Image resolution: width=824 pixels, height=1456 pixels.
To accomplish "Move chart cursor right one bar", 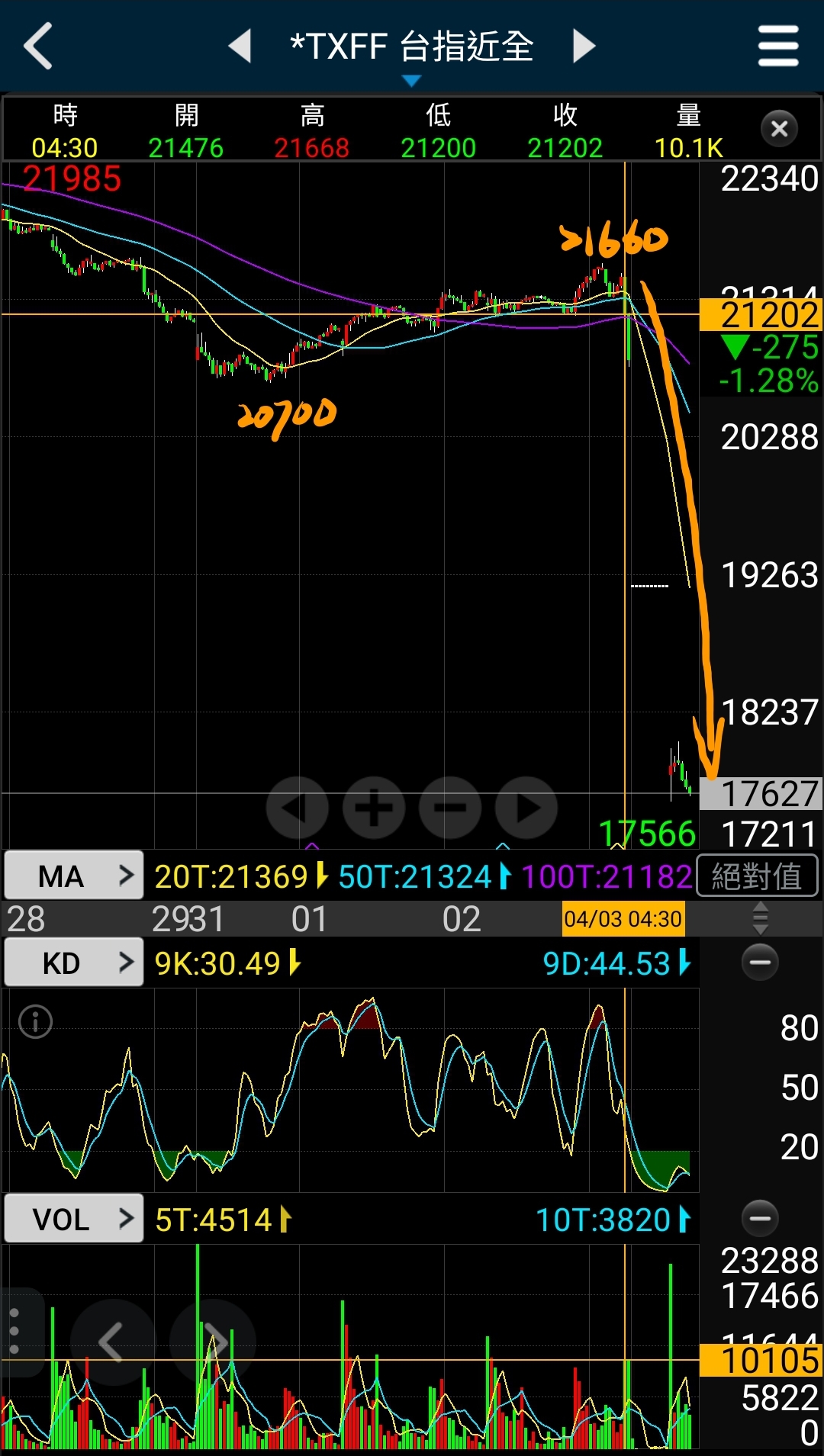I will (526, 808).
